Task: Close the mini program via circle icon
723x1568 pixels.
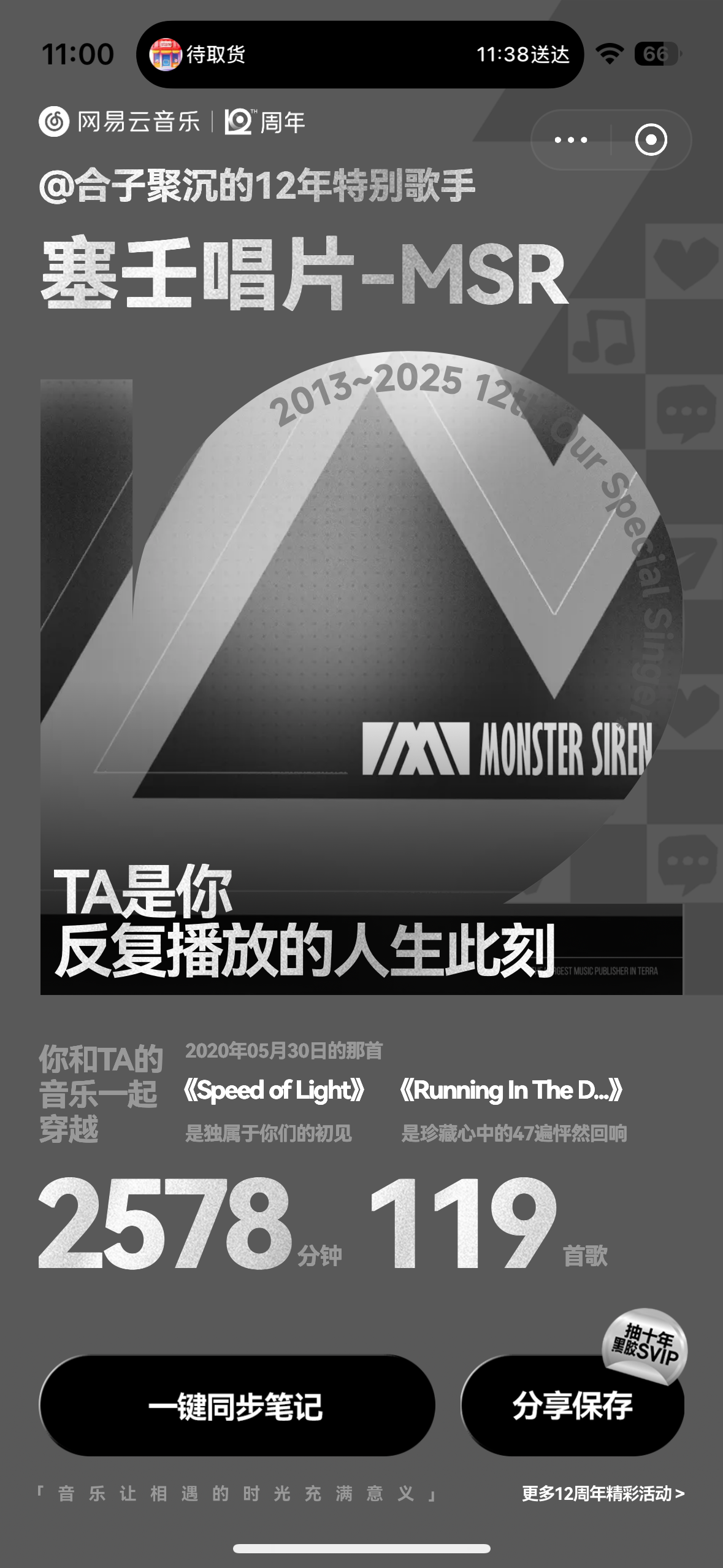Action: 651,140
